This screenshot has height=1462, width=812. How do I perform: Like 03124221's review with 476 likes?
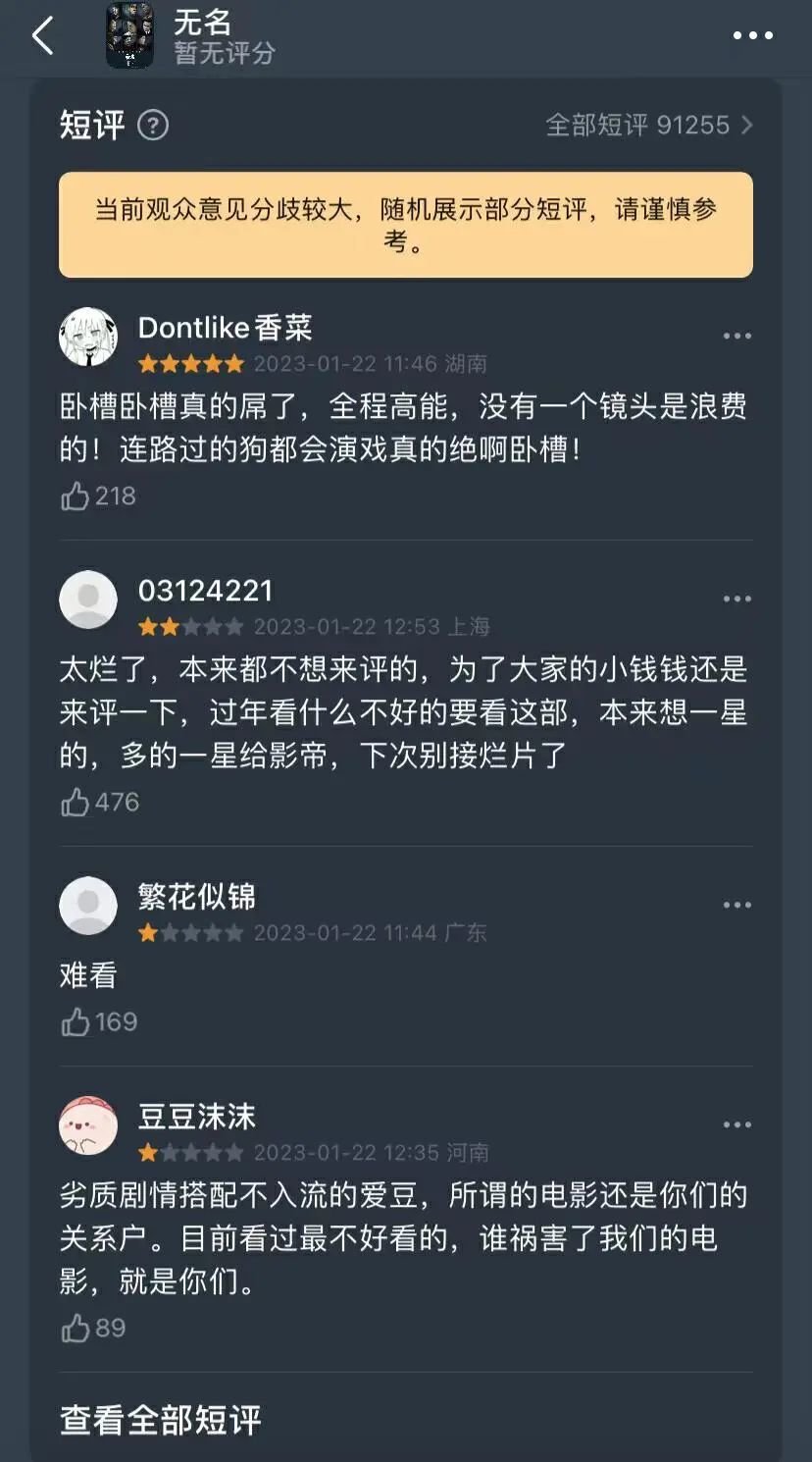pyautogui.click(x=76, y=803)
